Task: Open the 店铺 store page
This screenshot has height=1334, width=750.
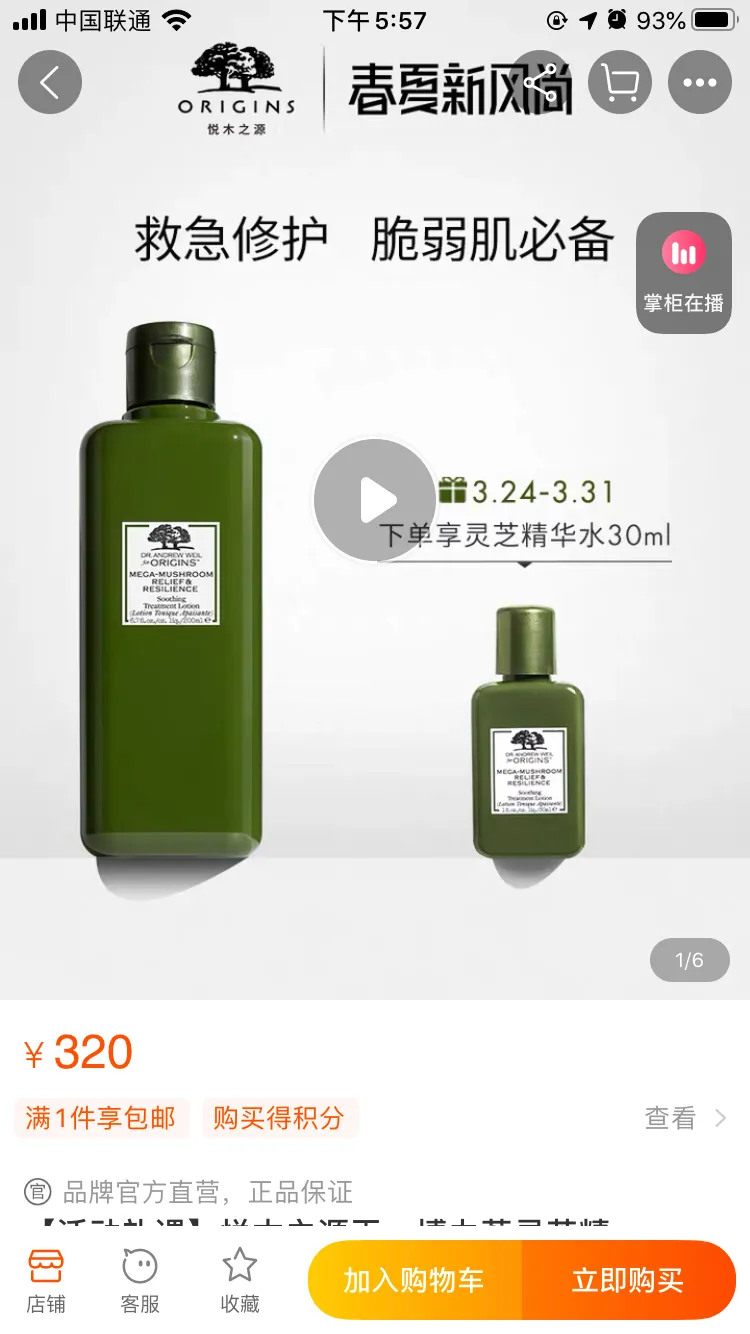Action: click(x=46, y=1280)
